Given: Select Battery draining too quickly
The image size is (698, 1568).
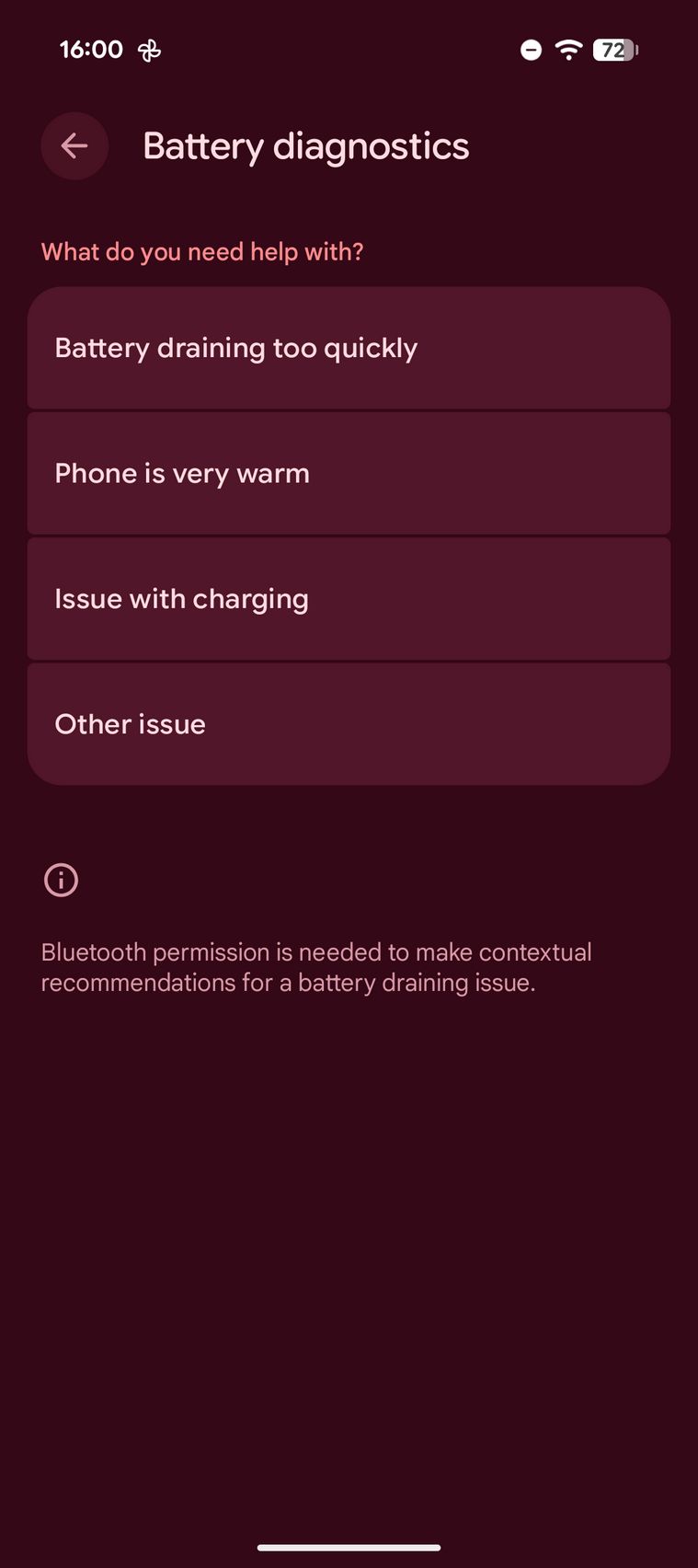Looking at the screenshot, I should [x=349, y=349].
